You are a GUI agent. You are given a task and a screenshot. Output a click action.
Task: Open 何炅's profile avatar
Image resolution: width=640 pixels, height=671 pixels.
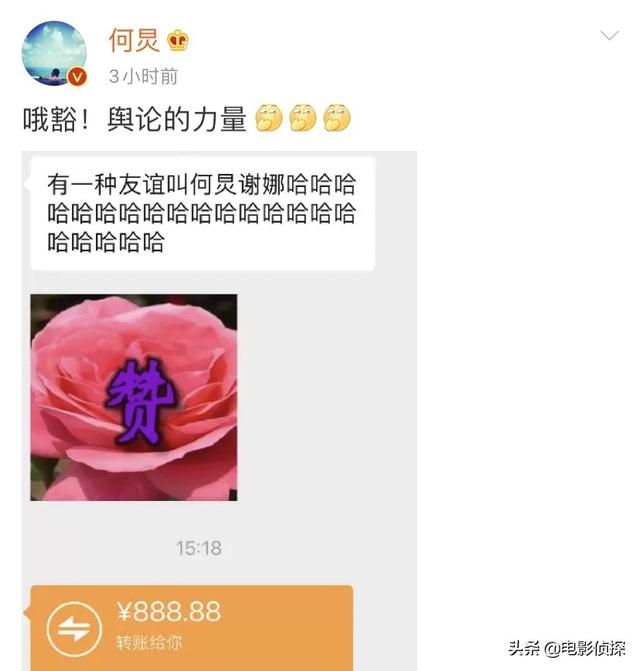[x=54, y=54]
